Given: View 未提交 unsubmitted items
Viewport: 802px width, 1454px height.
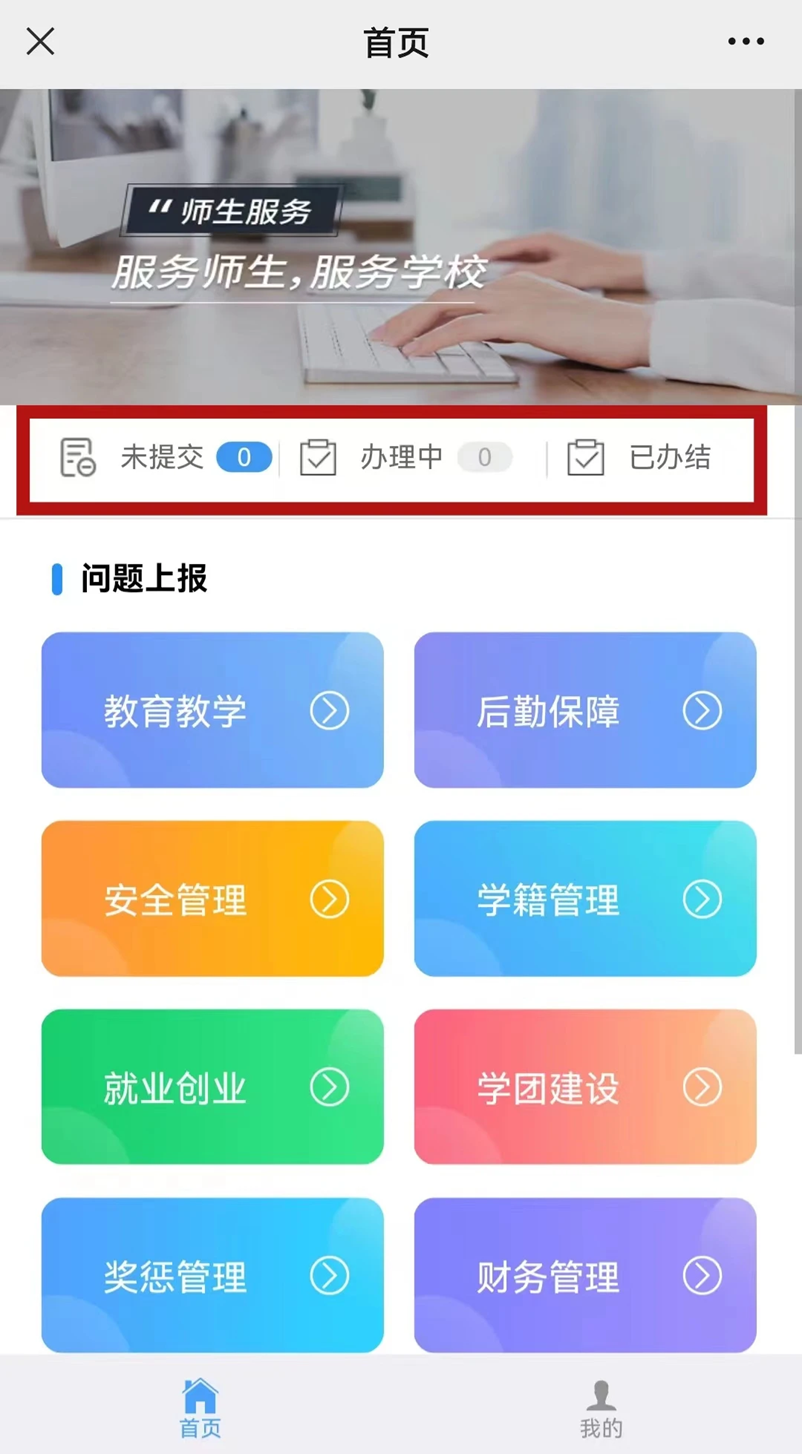Looking at the screenshot, I should (165, 458).
